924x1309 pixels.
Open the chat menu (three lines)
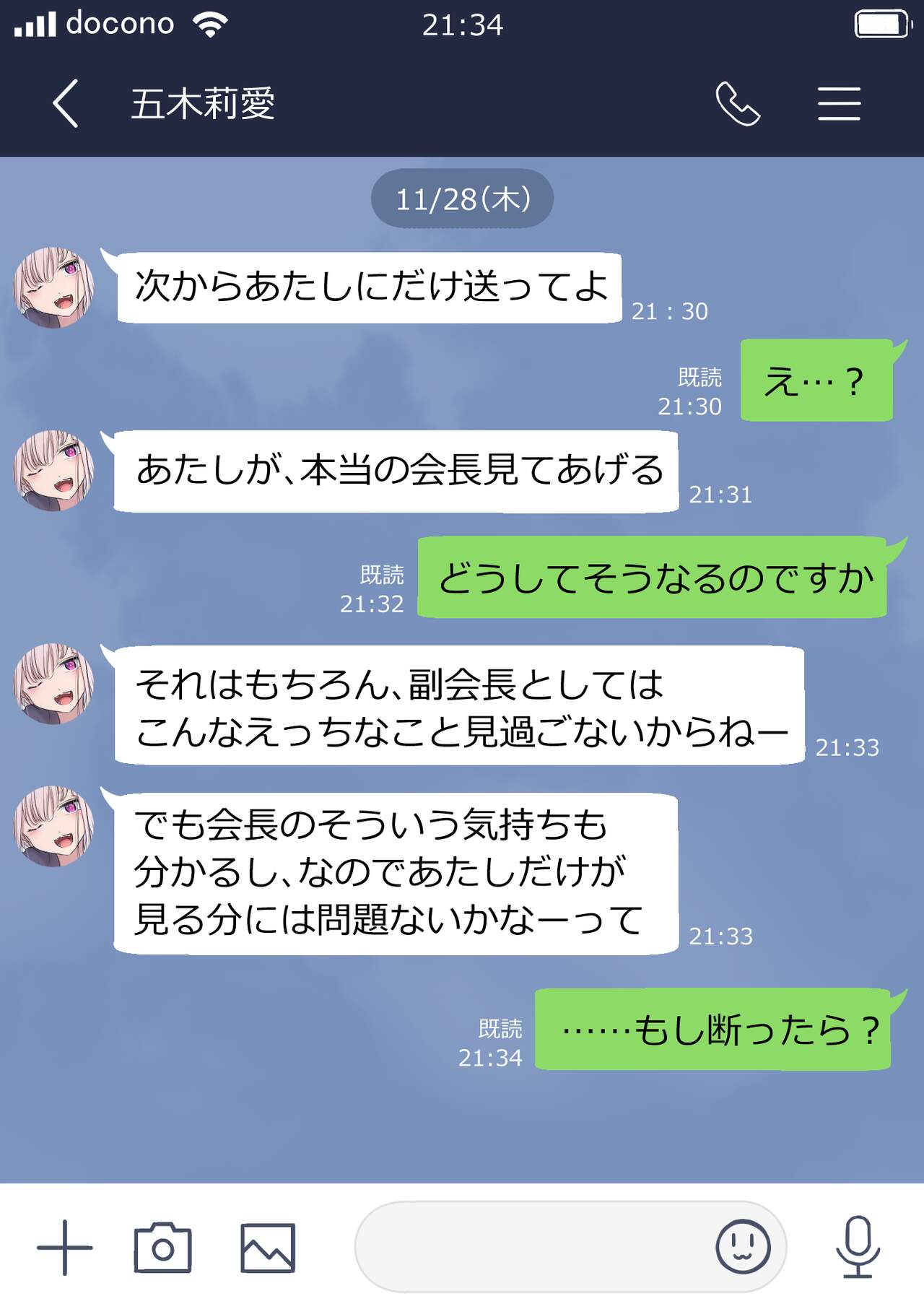[x=839, y=104]
